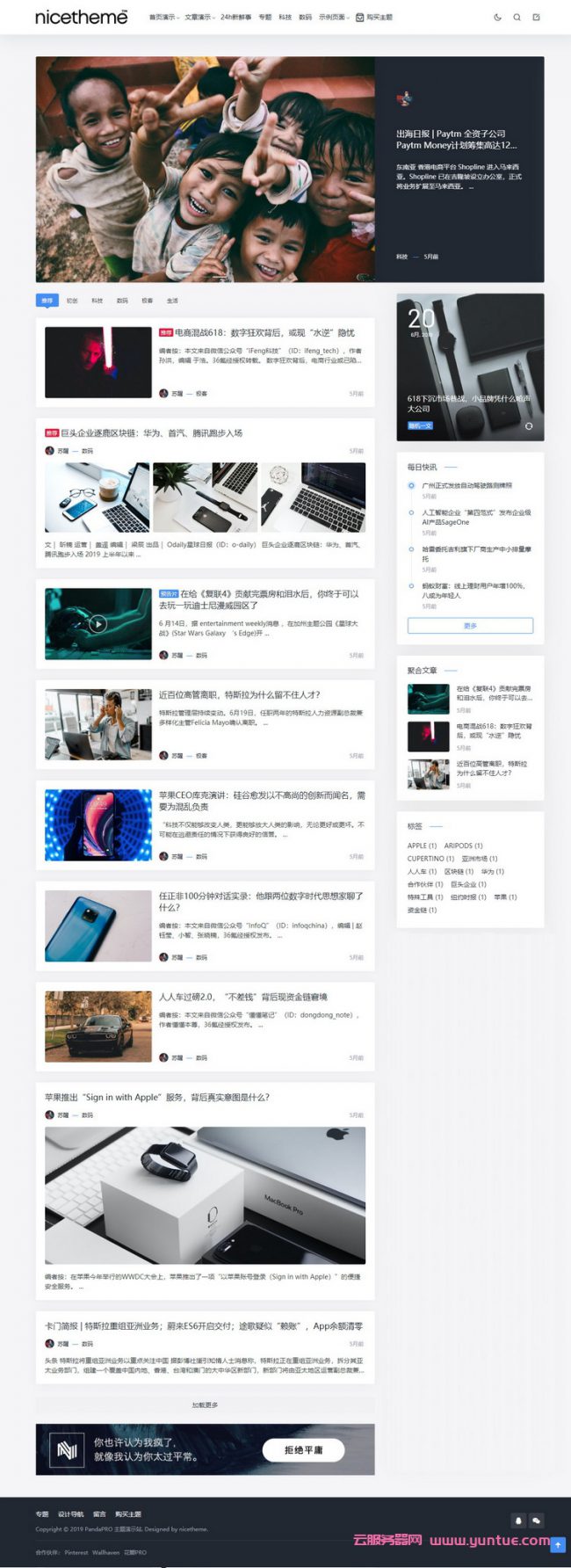Screen dimensions: 571x1568
Task: Open the post about 近百位高管离职 at Tesla
Action: point(239,694)
